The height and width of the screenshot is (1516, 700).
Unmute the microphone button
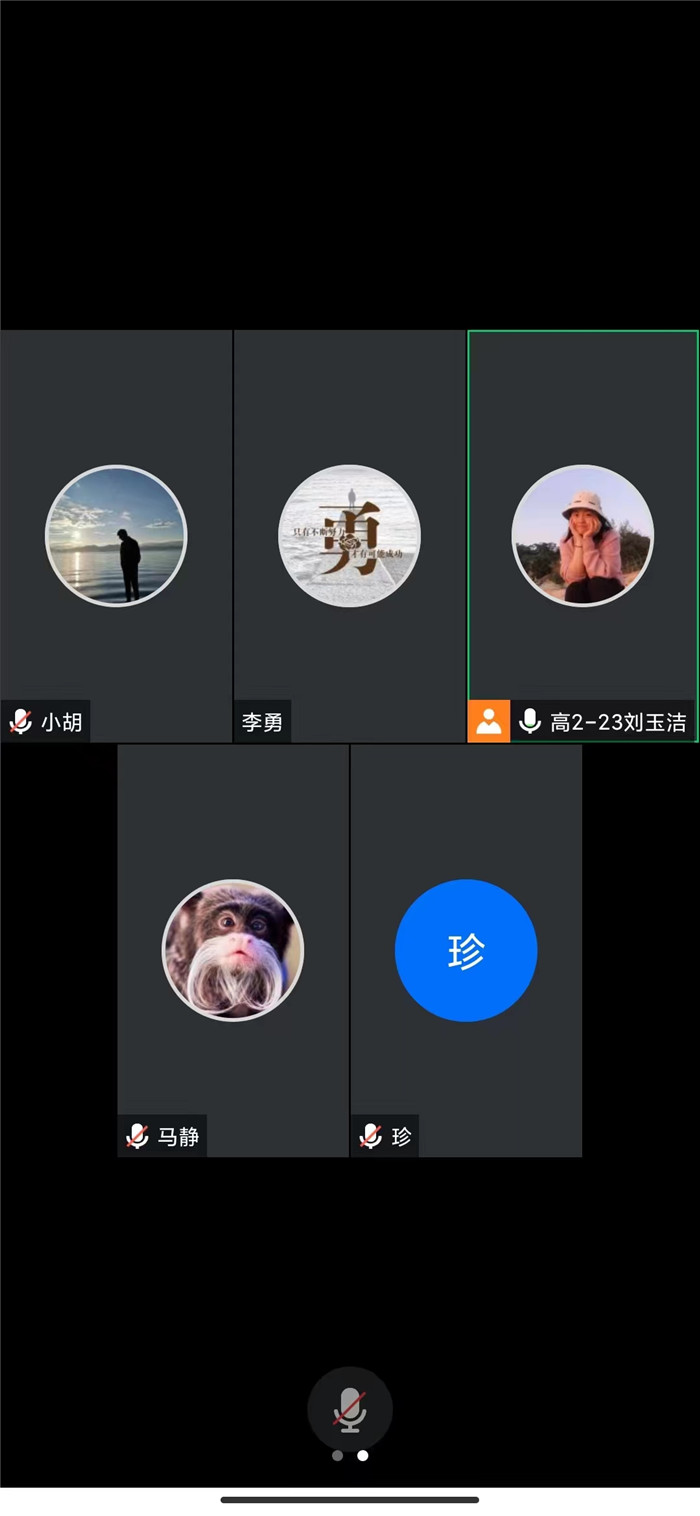click(349, 1408)
